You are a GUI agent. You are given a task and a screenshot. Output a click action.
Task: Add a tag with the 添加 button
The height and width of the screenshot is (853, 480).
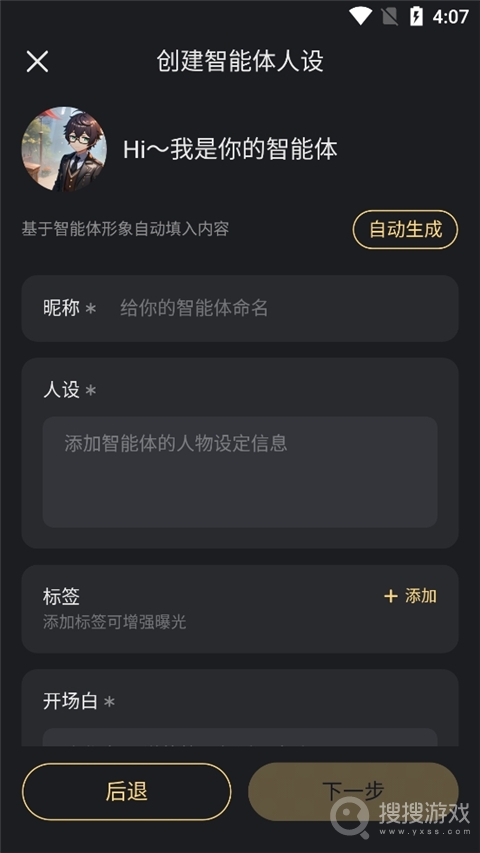(x=410, y=596)
